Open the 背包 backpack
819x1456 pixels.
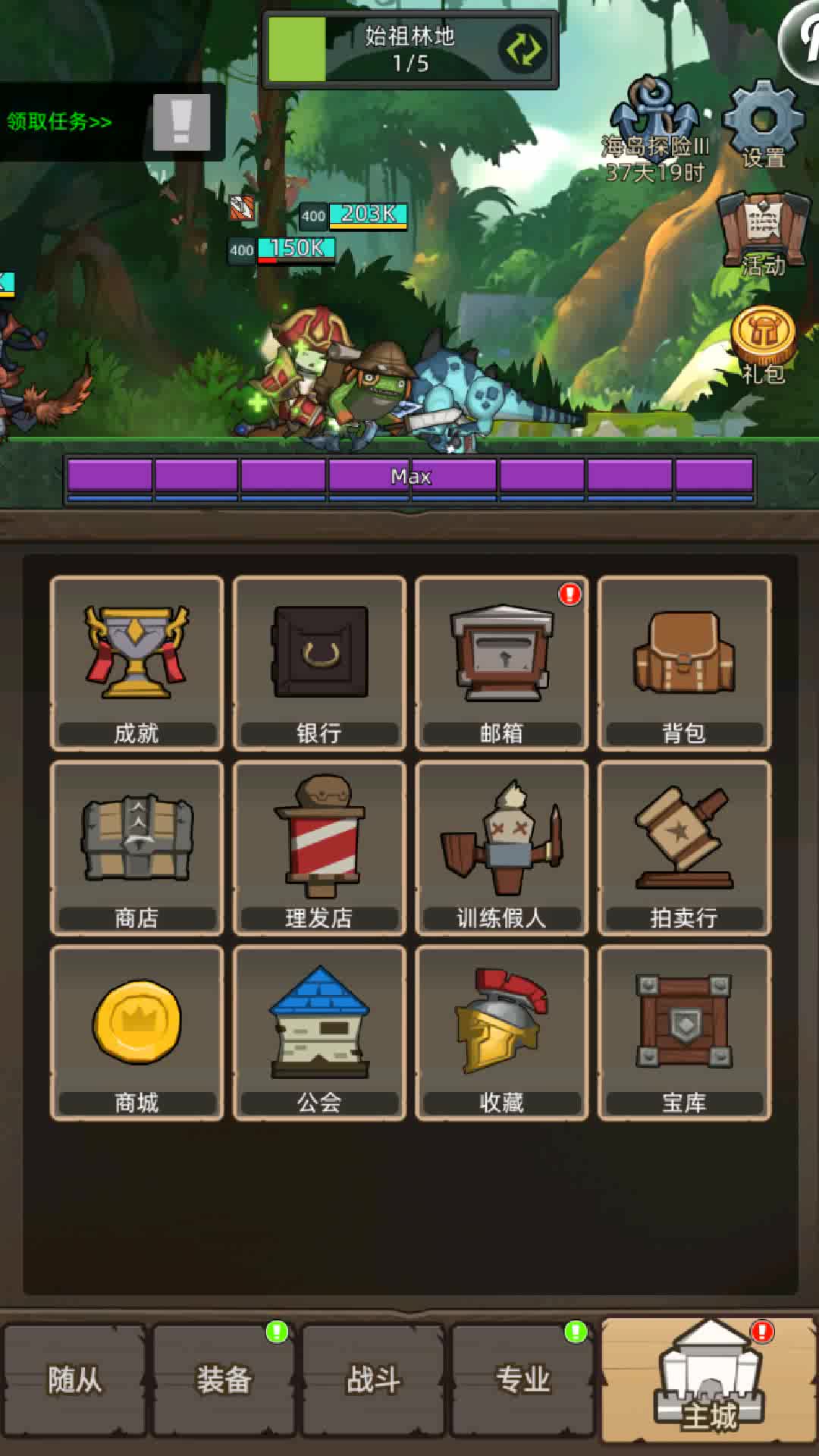tap(684, 664)
